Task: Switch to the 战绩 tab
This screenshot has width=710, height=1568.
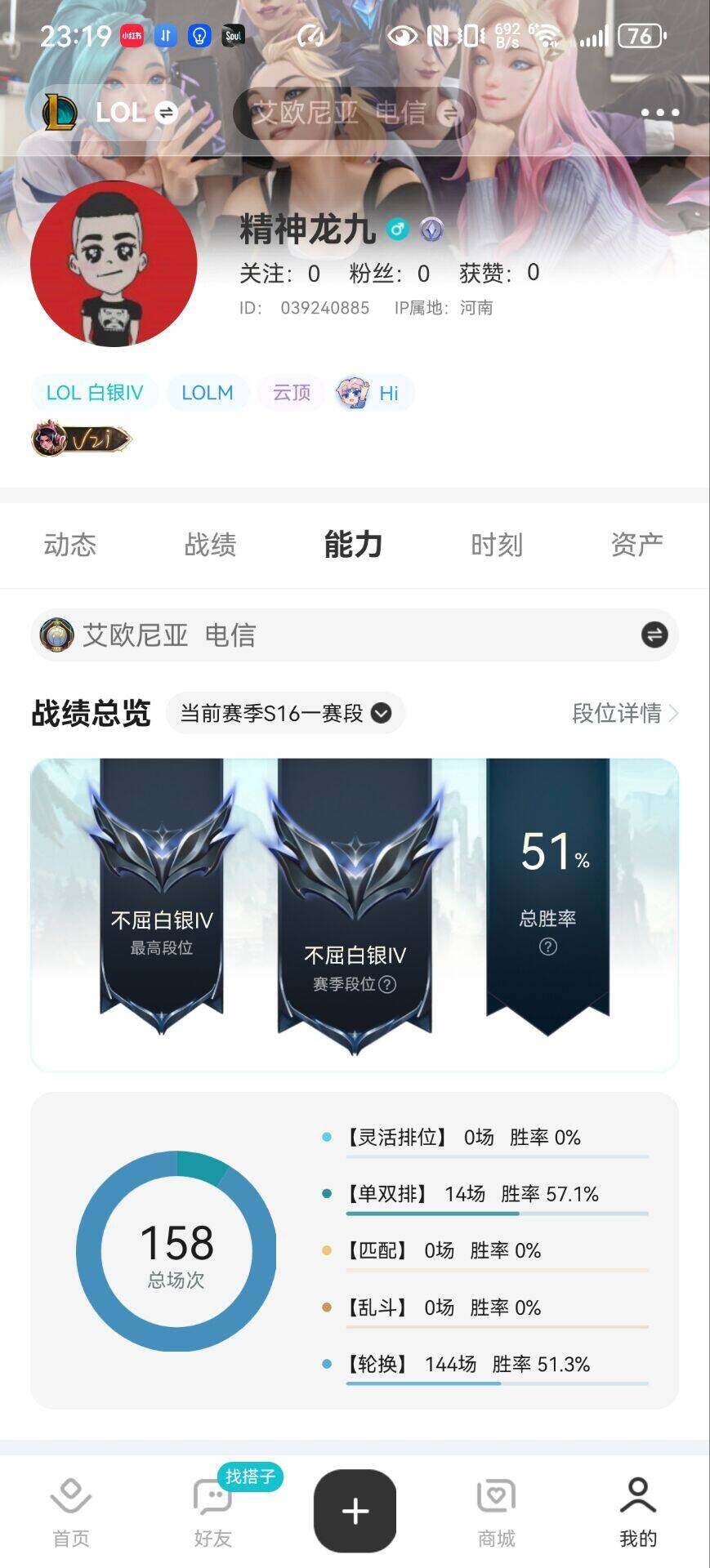Action: click(x=210, y=544)
